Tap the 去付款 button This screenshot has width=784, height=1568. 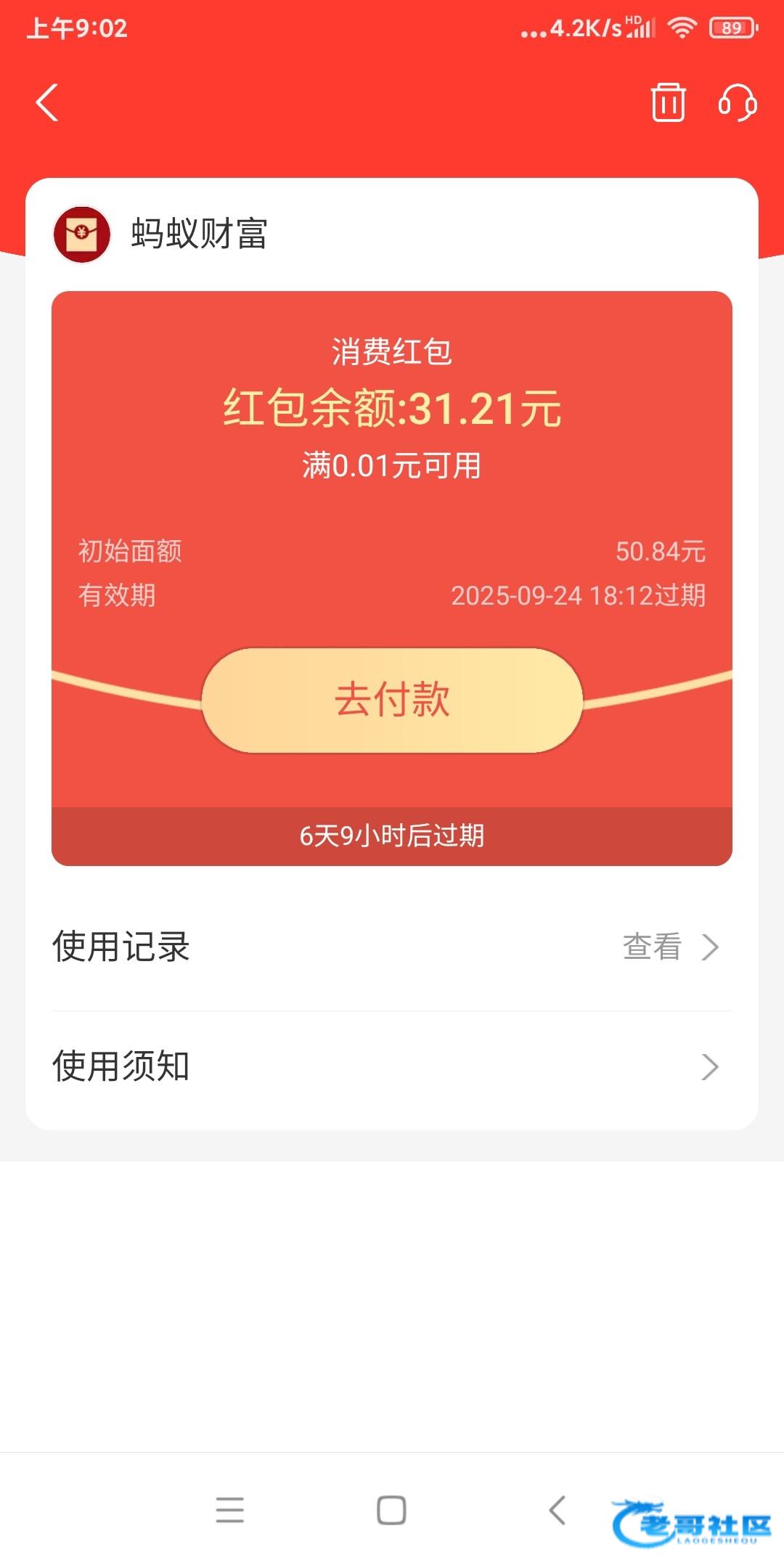point(392,700)
